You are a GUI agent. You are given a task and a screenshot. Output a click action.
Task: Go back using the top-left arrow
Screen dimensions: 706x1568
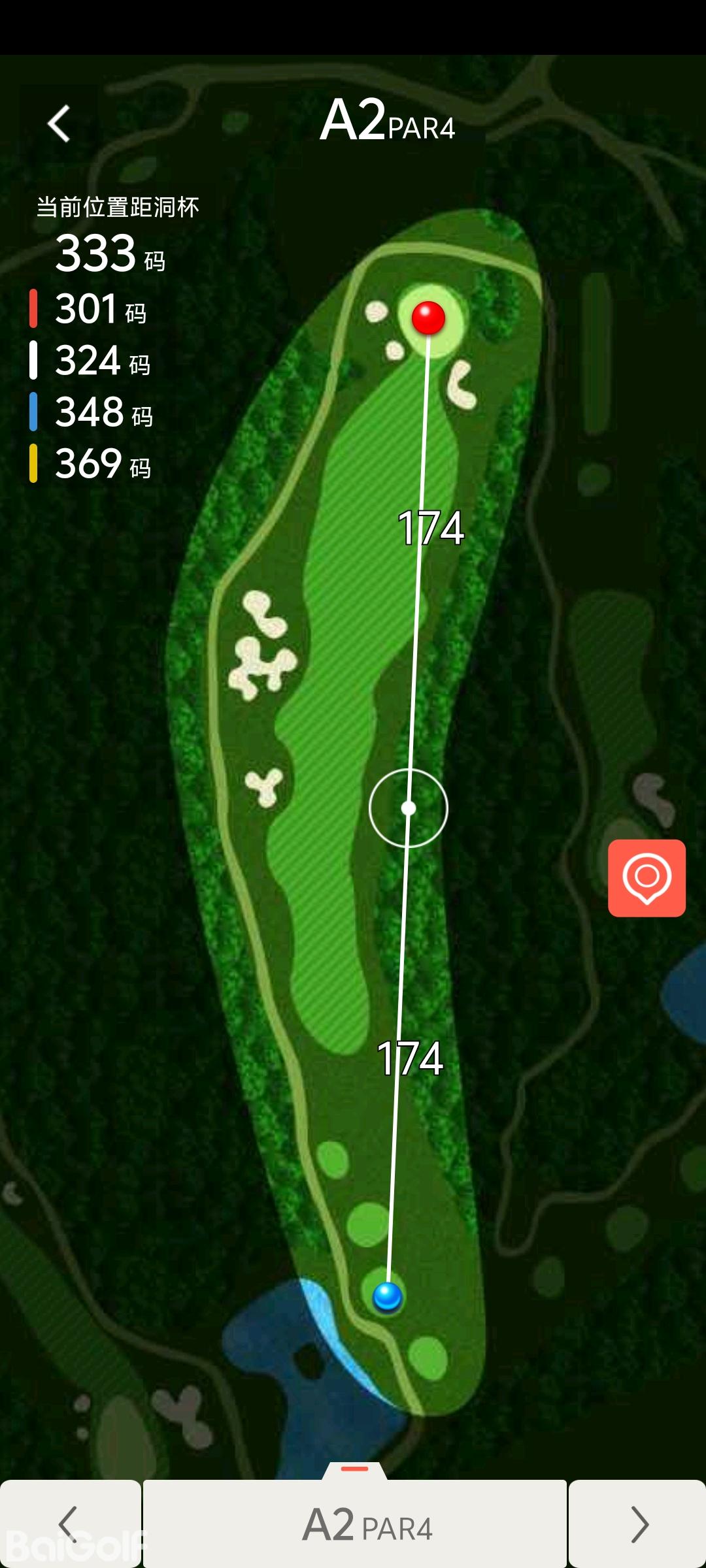pos(59,123)
